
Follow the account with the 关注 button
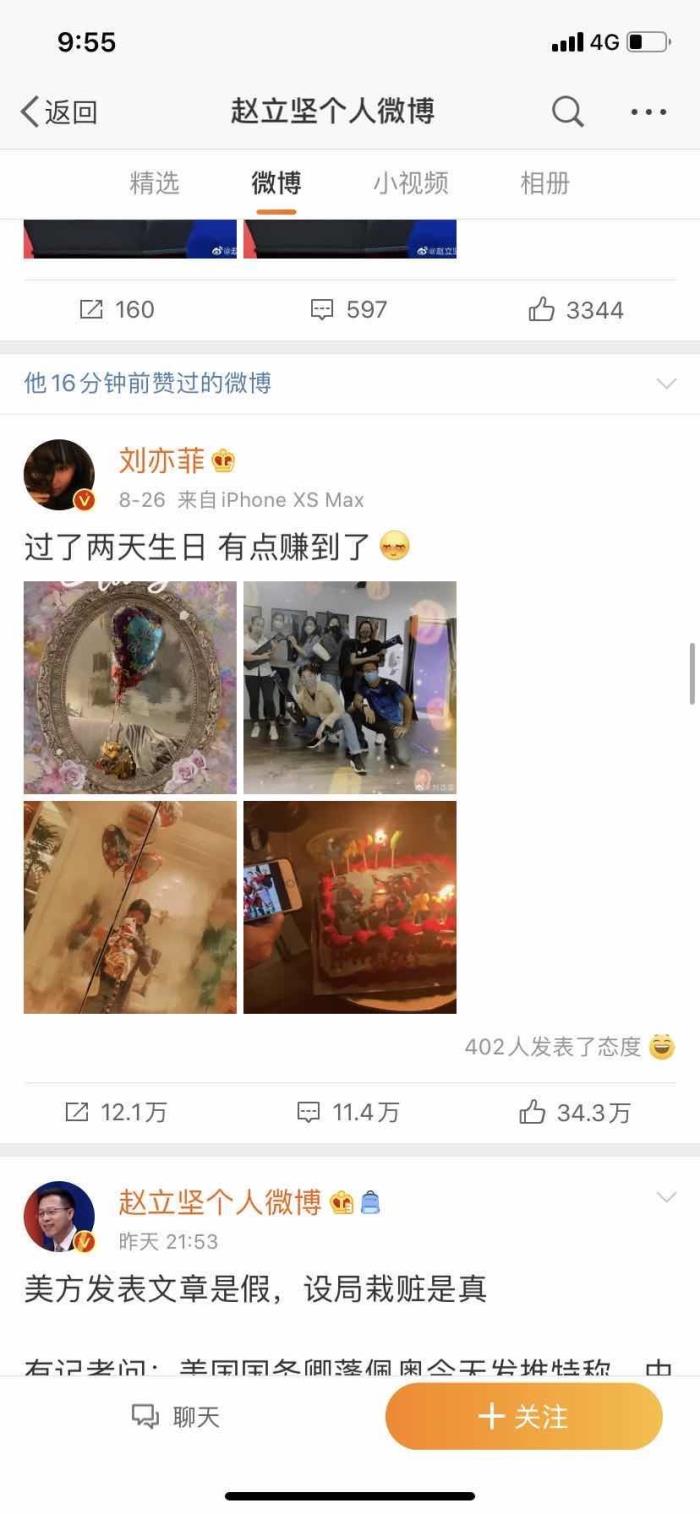pyautogui.click(x=523, y=1417)
